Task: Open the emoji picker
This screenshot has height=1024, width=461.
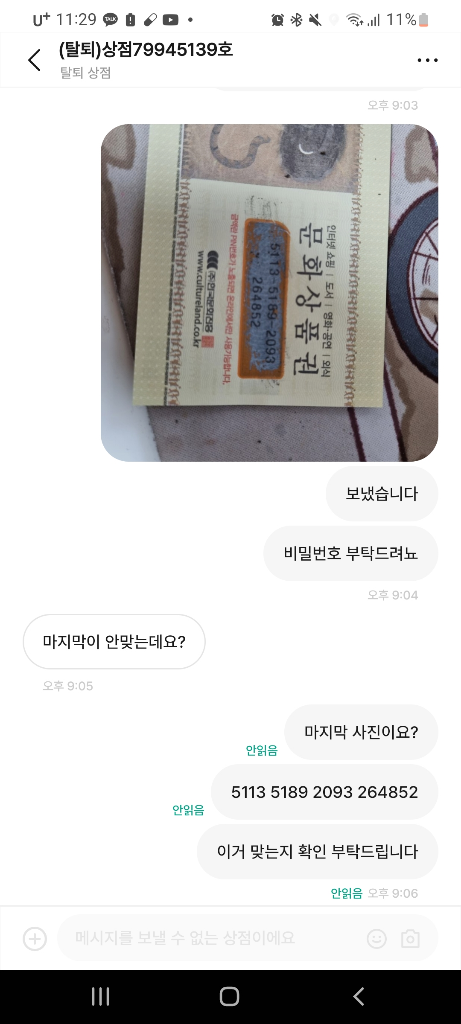Action: click(377, 938)
